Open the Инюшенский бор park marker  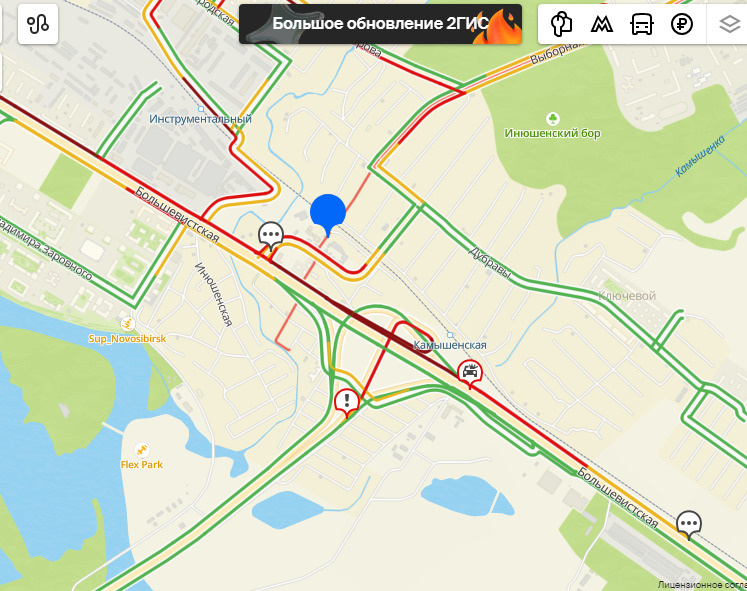tap(552, 118)
